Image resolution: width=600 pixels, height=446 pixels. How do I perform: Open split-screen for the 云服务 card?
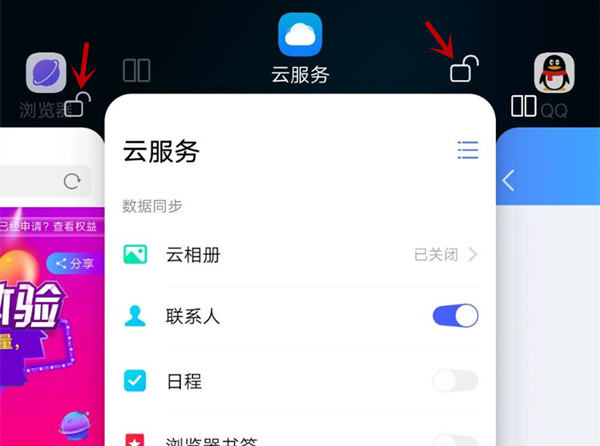[136, 70]
